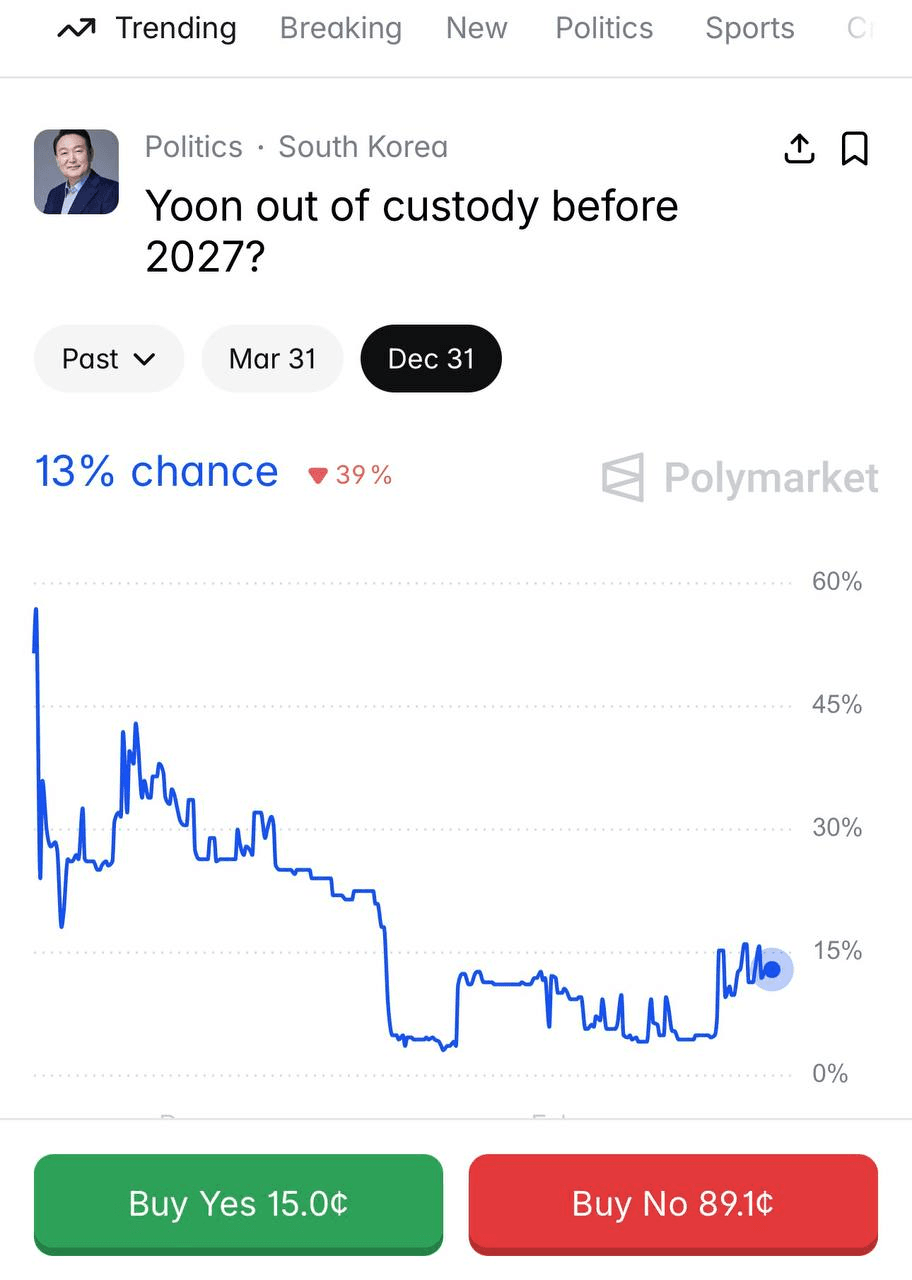
Task: Select the Politics tab
Action: (x=604, y=29)
